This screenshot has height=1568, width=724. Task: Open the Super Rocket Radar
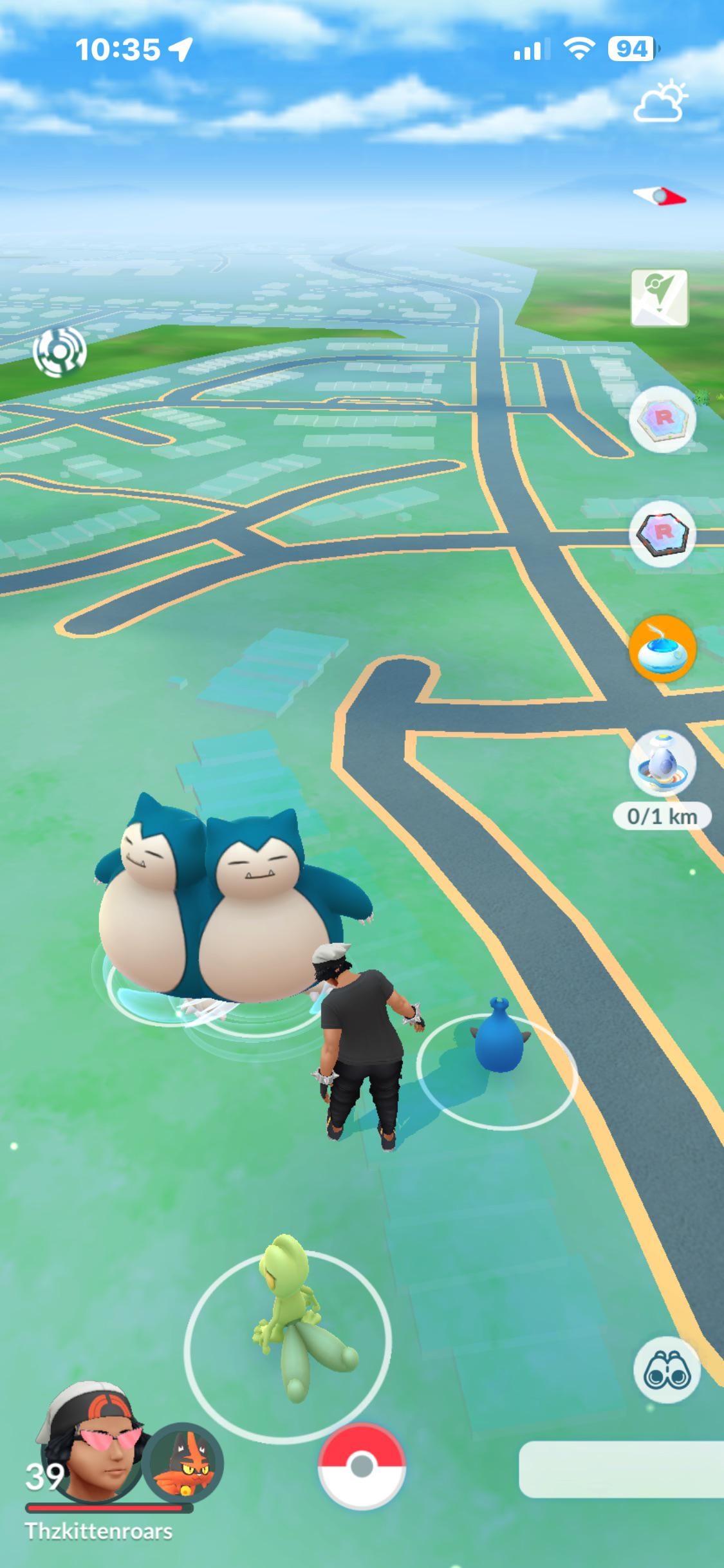point(662,533)
